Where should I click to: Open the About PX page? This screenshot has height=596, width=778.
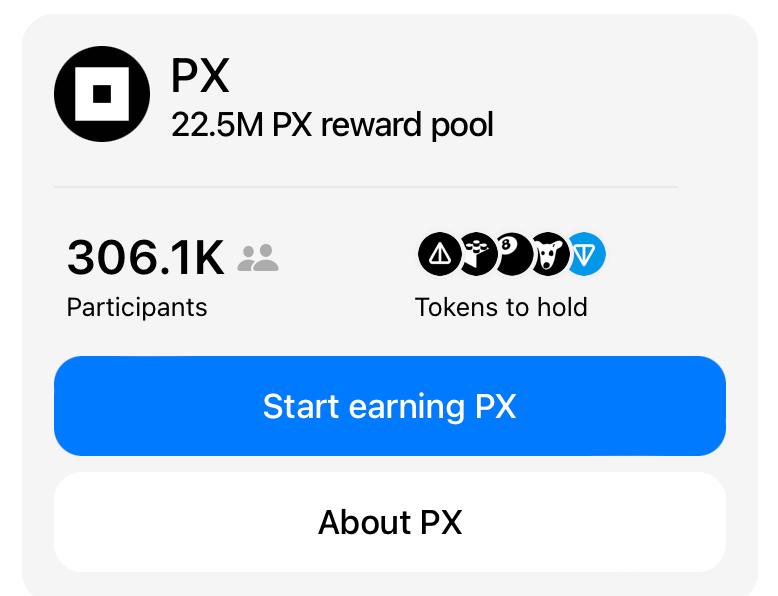[x=389, y=522]
